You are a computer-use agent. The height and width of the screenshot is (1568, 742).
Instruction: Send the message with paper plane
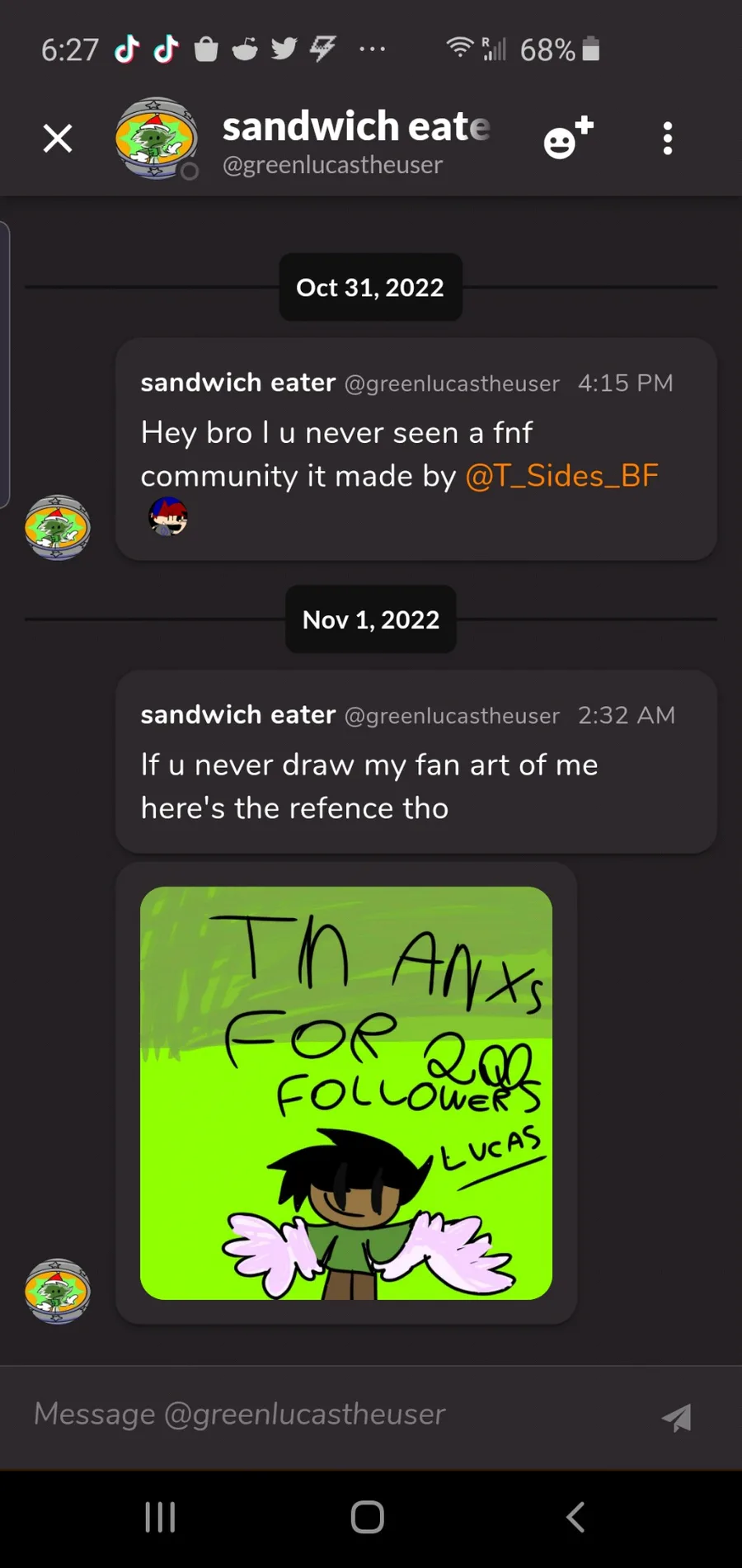(677, 1417)
